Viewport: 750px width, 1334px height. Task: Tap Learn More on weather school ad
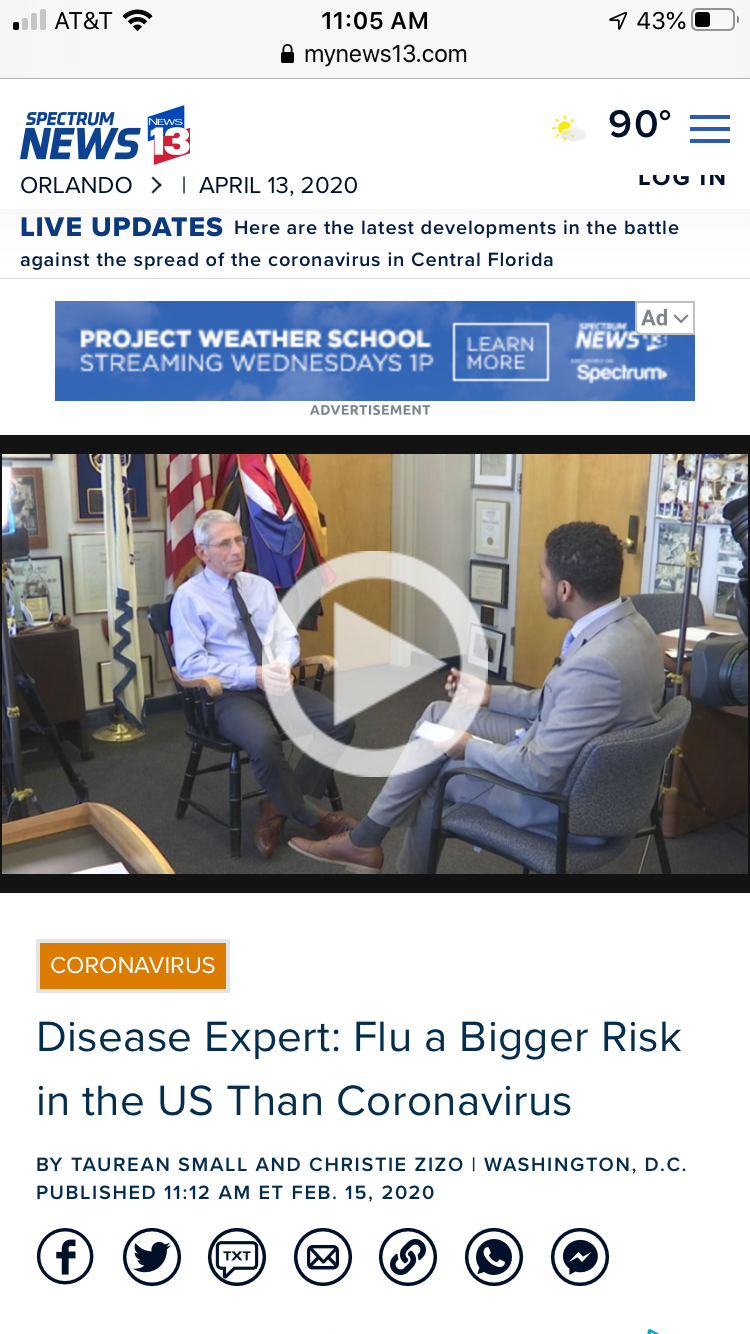click(x=500, y=352)
